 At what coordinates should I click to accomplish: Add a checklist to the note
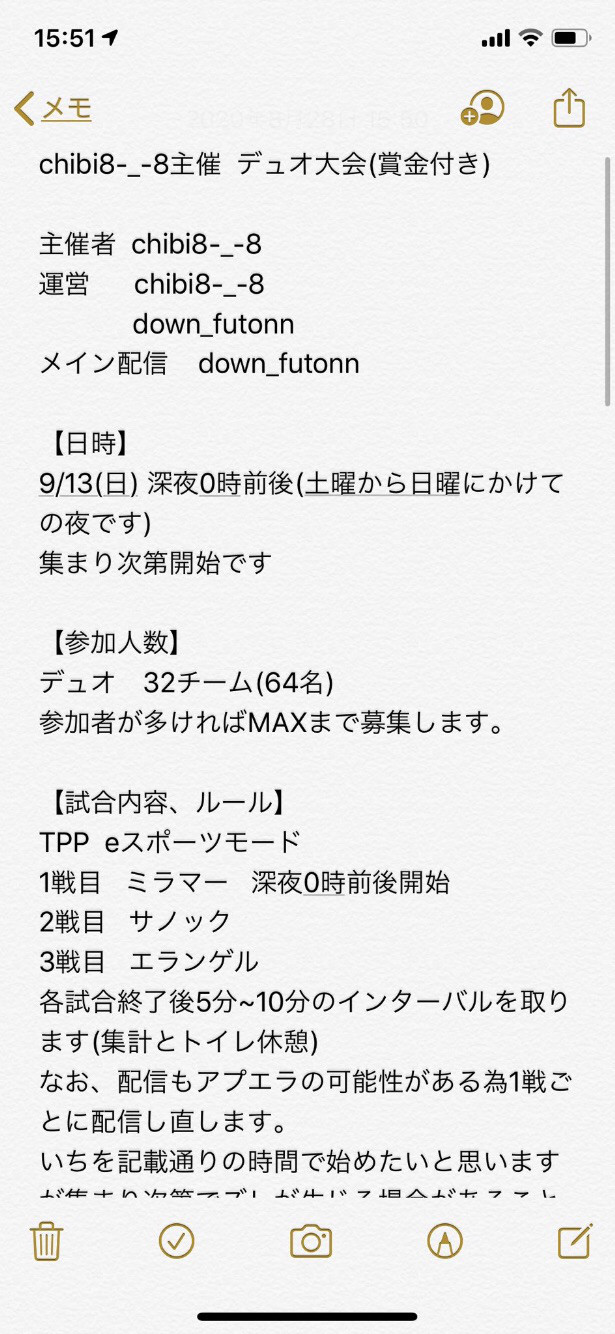tap(177, 1241)
